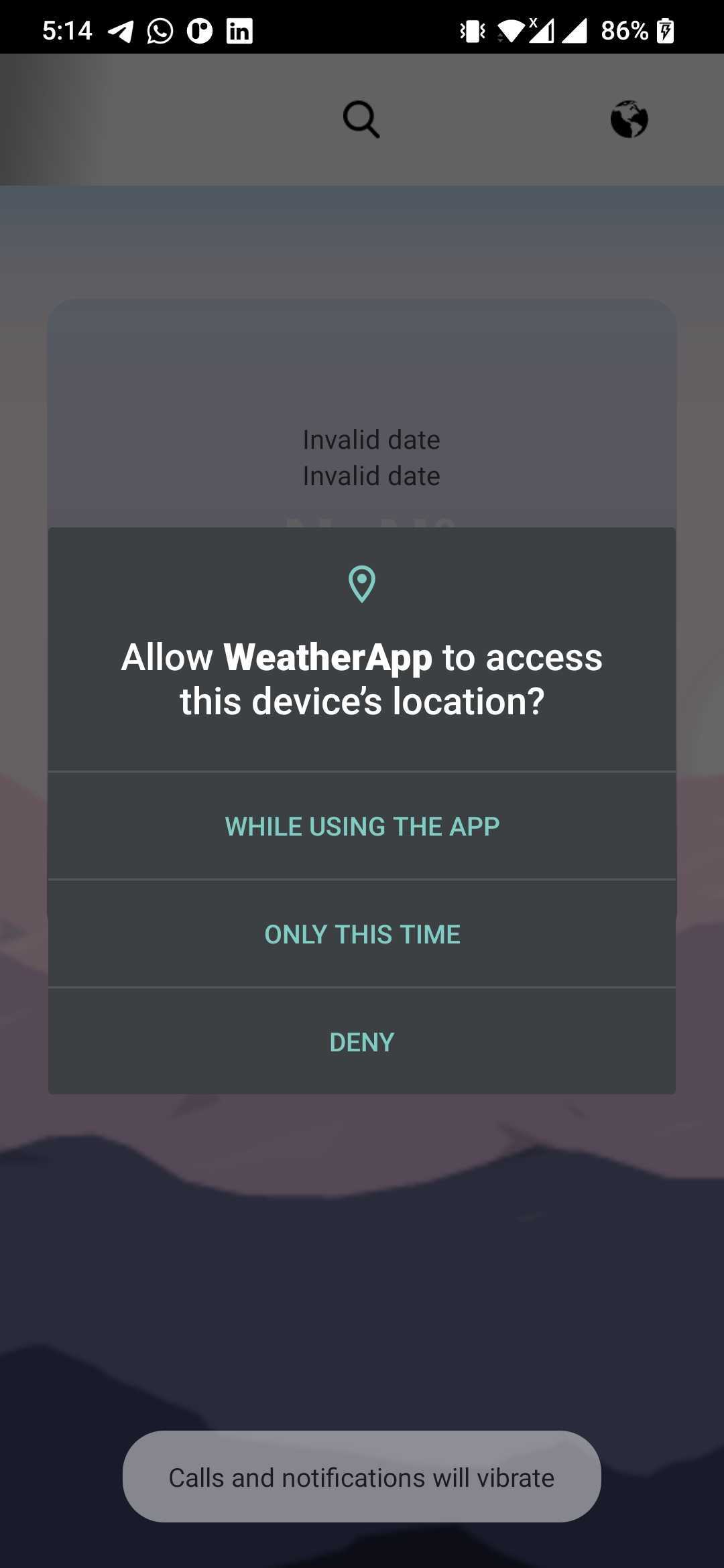Select the WeatherApp permission dialog title

362,678
